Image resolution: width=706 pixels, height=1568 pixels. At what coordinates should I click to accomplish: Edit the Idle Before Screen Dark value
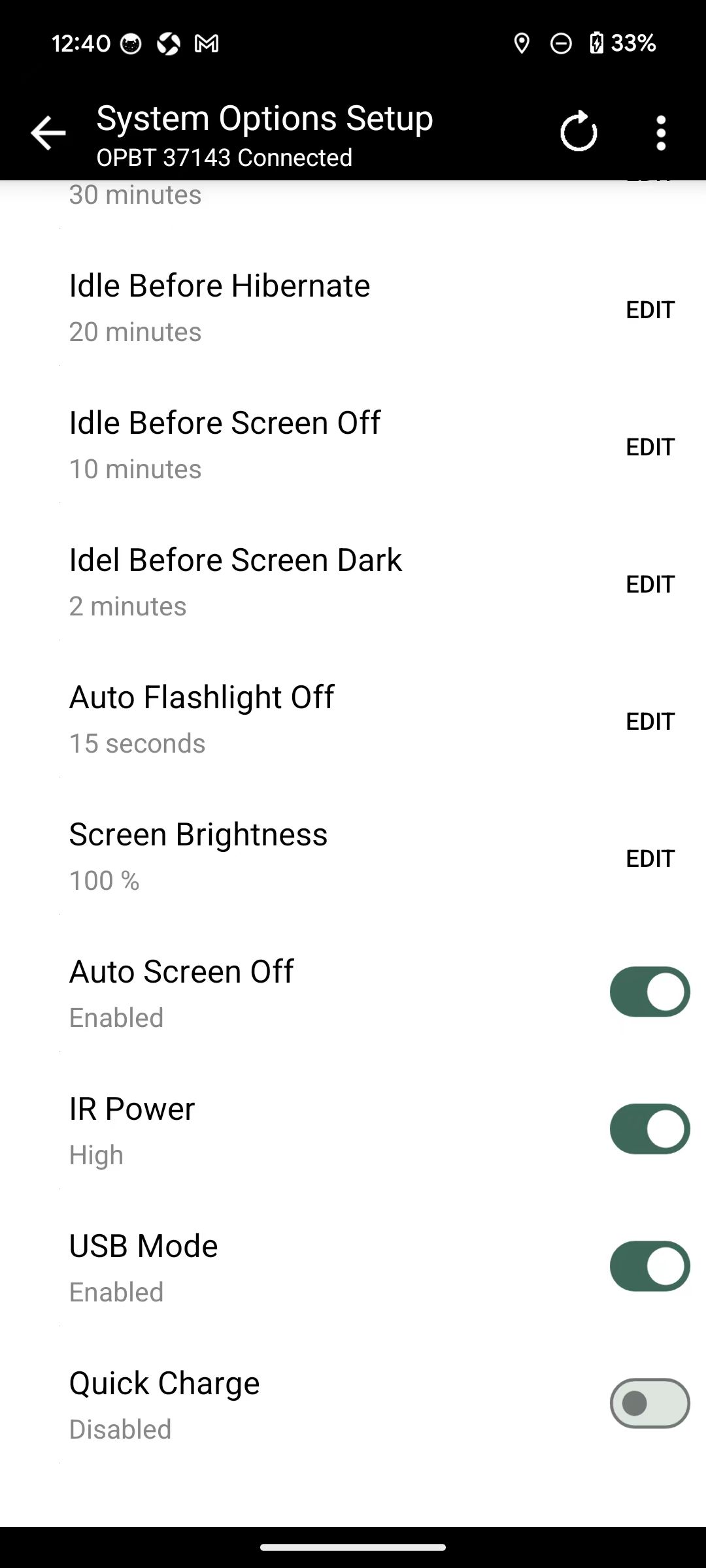pos(650,584)
